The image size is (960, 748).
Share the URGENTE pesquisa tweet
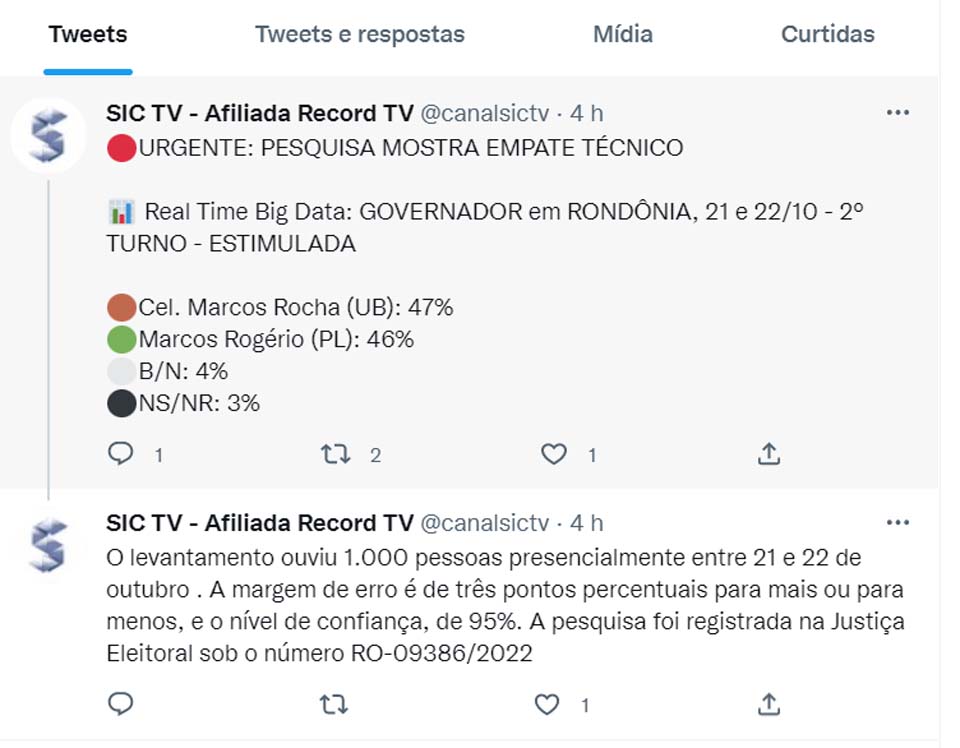click(768, 455)
